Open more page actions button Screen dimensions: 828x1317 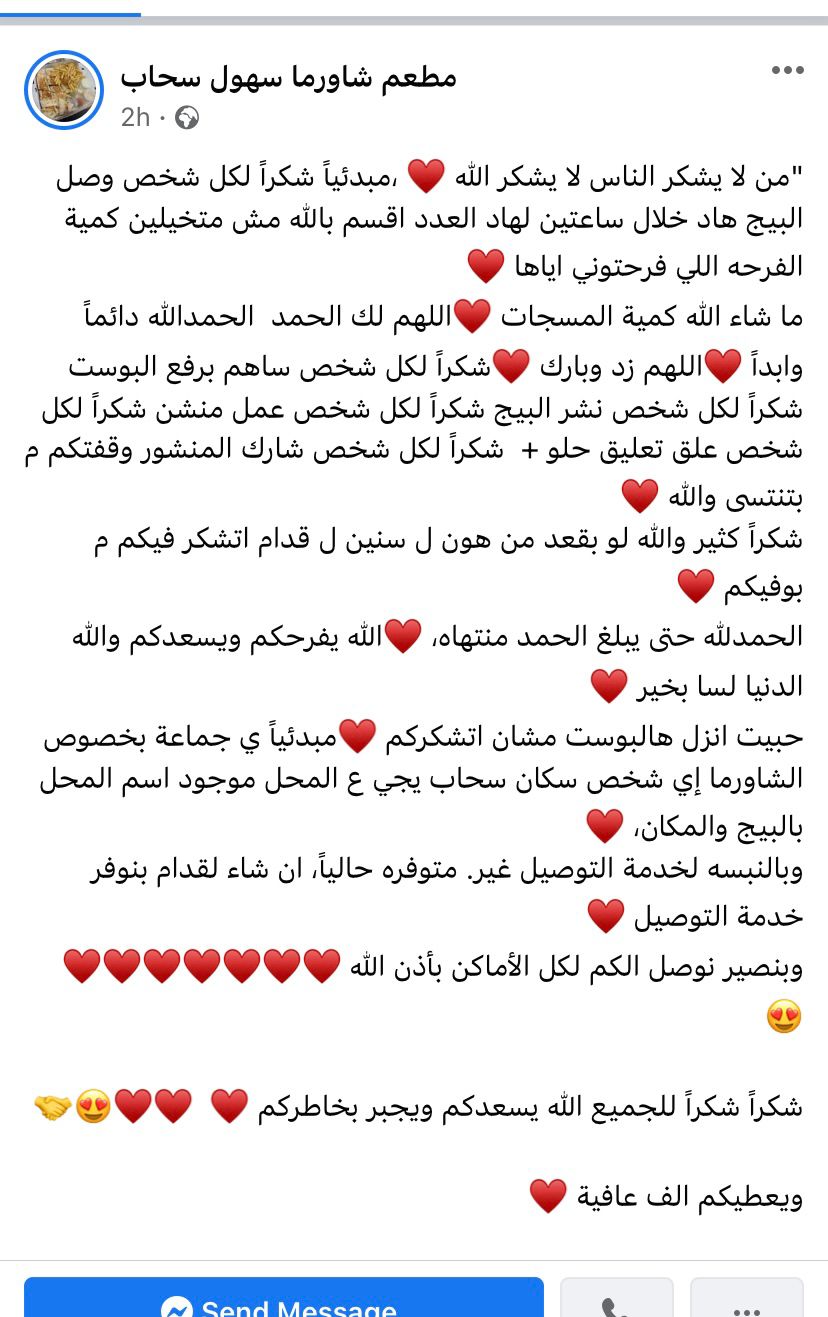pos(746,1302)
